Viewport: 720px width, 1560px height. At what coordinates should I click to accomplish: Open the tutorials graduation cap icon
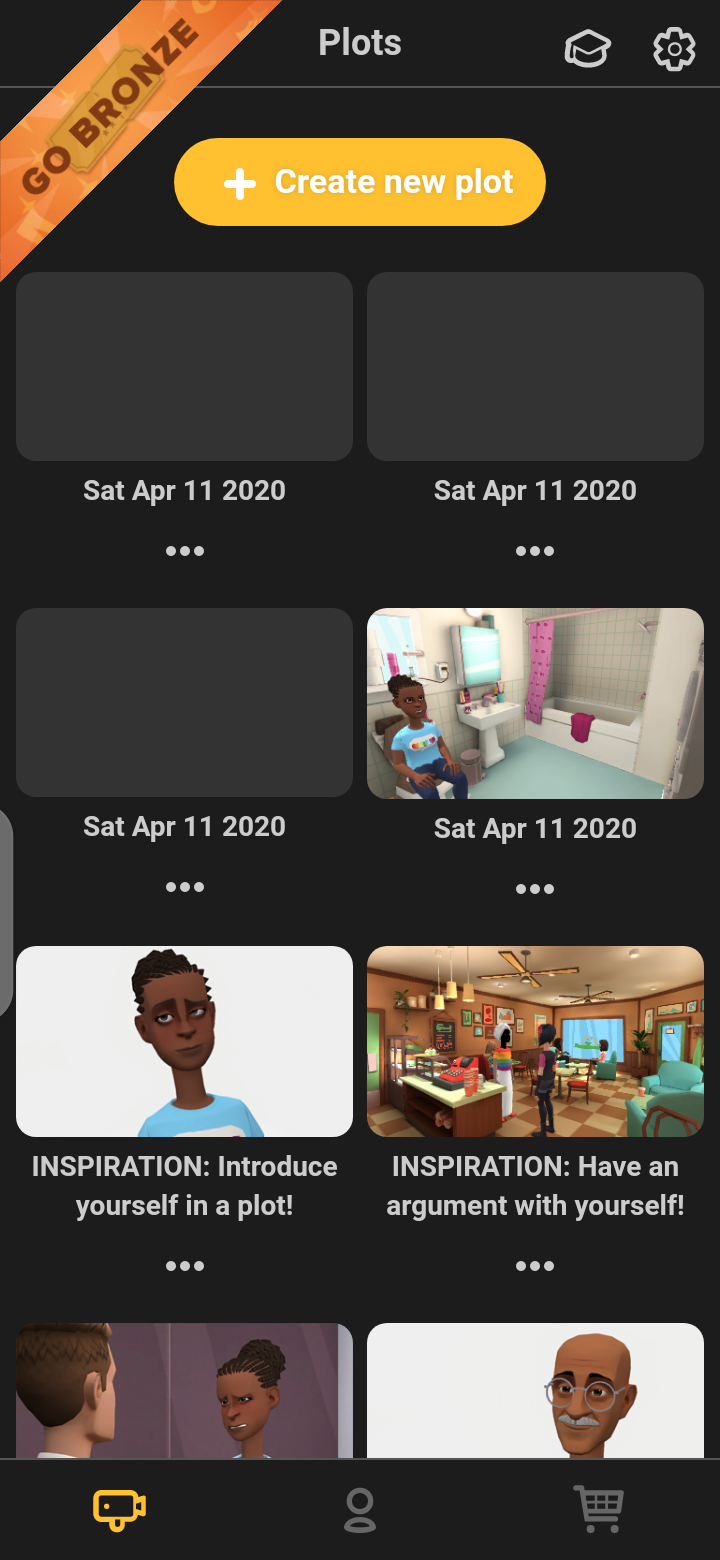coord(587,48)
